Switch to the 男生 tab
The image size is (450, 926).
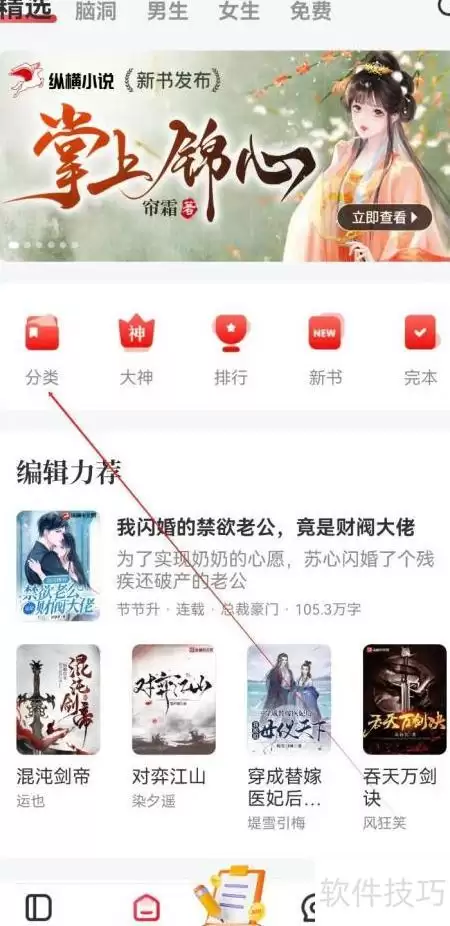pos(167,11)
